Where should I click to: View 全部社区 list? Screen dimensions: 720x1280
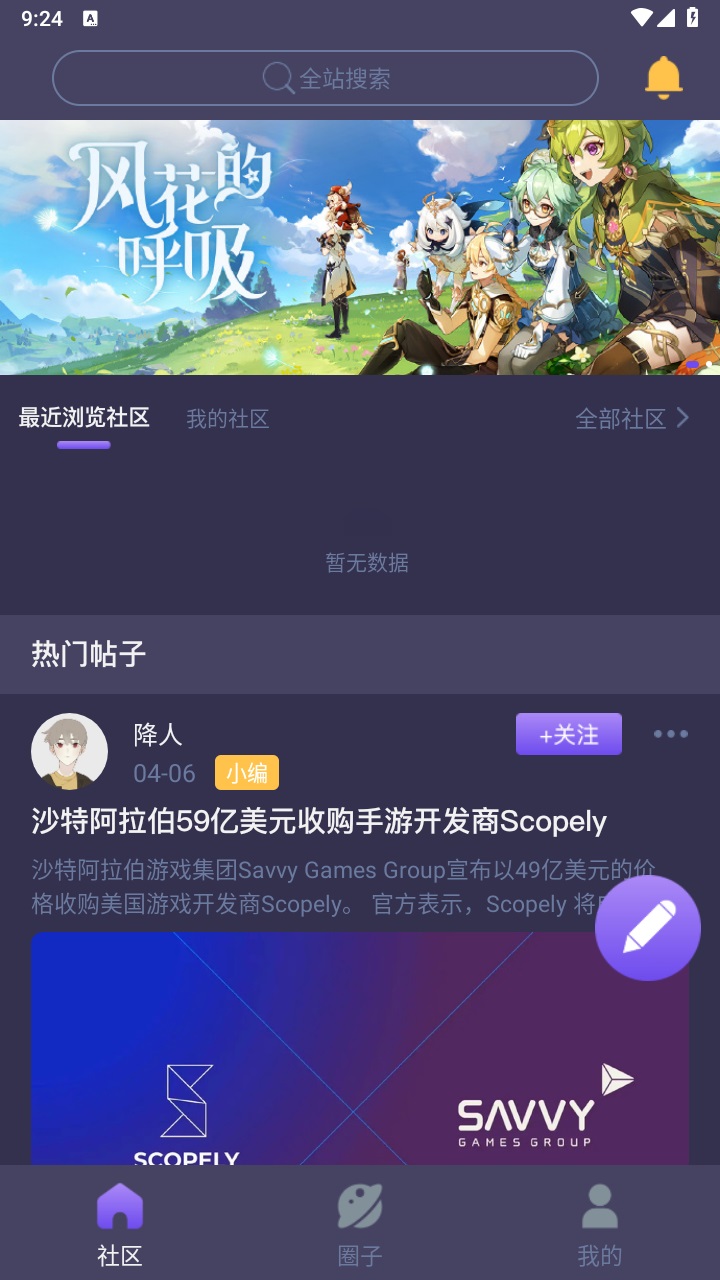pyautogui.click(x=632, y=418)
